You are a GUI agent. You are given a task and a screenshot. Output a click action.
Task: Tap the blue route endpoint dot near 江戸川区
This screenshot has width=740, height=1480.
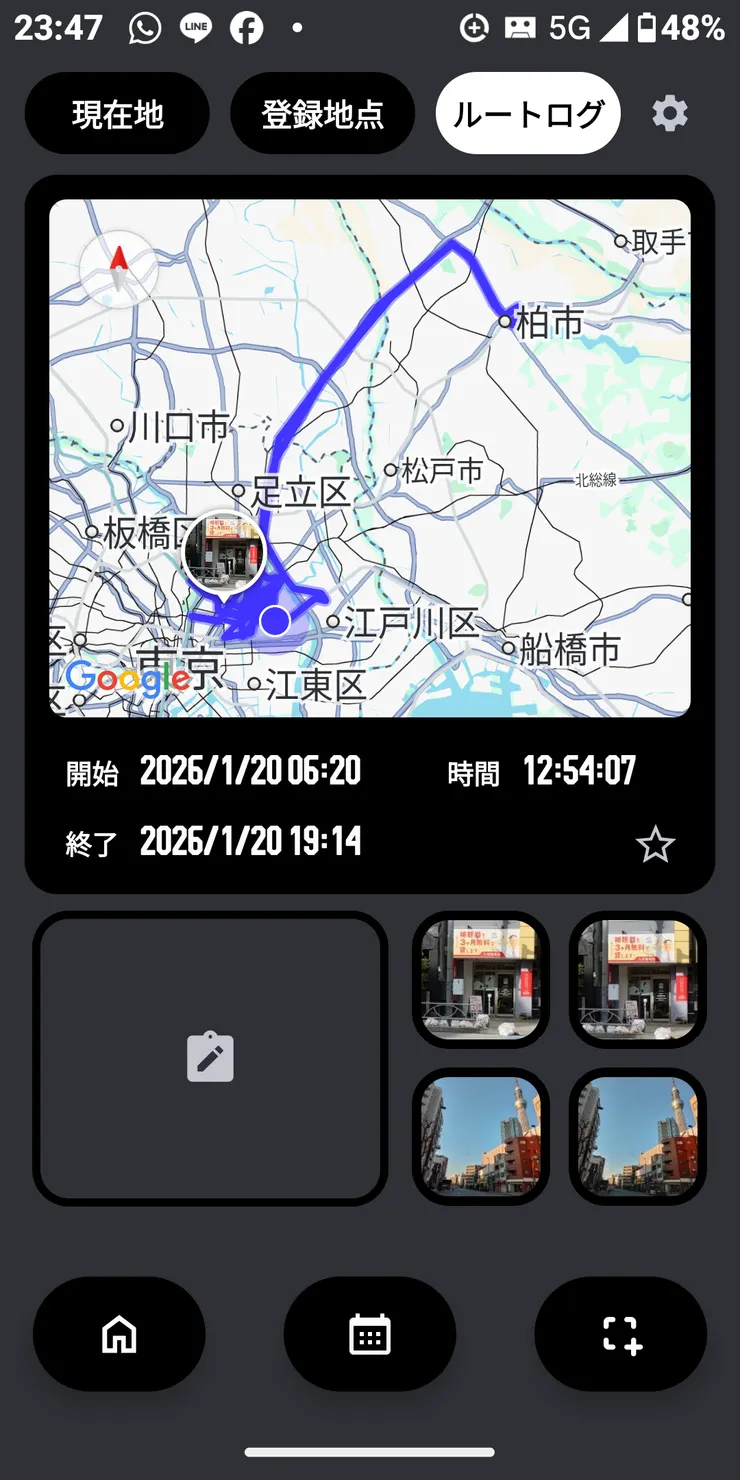pyautogui.click(x=274, y=622)
